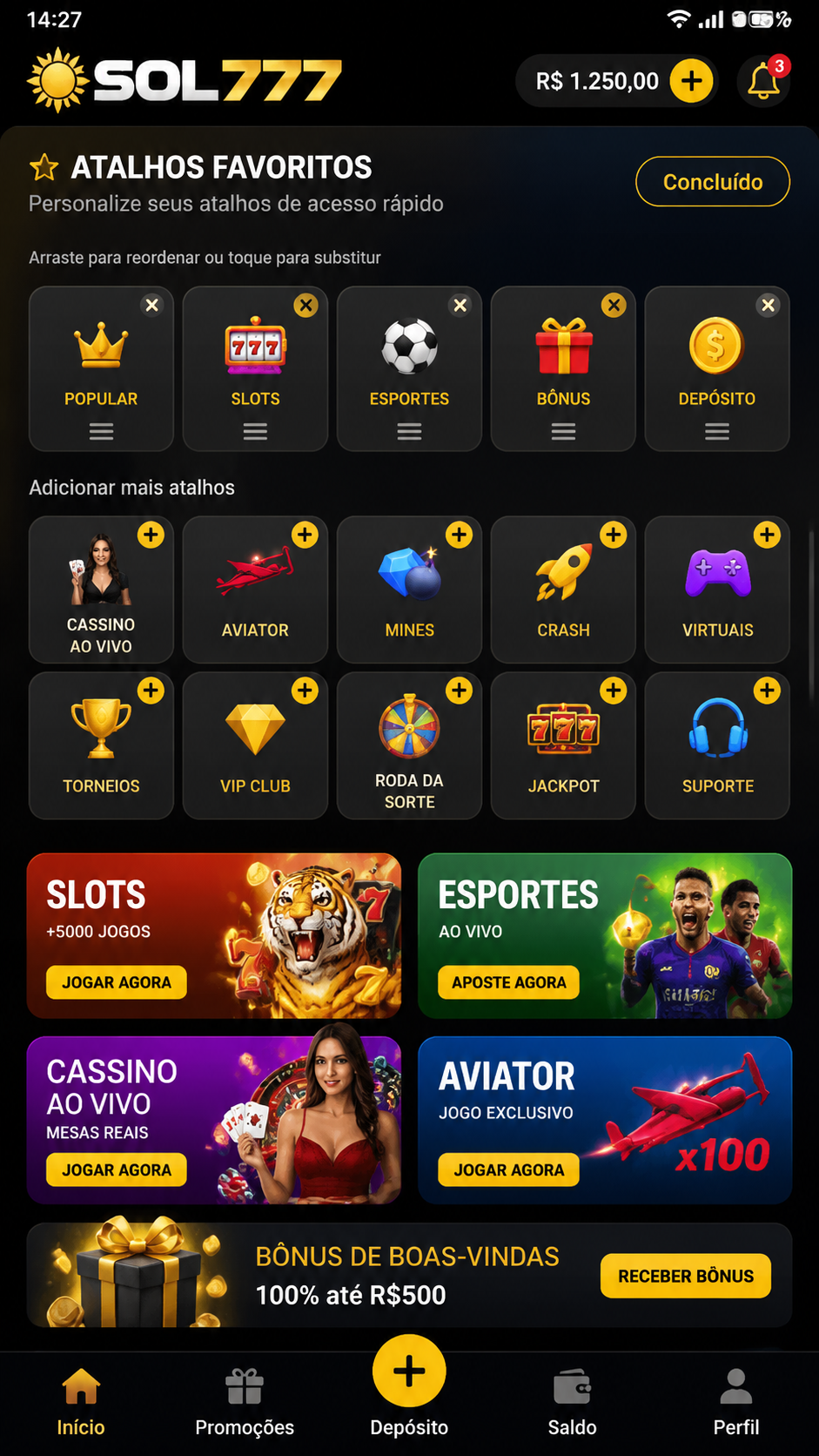Image resolution: width=819 pixels, height=1456 pixels.
Task: Remove the Popular shortcut
Action: [x=152, y=305]
